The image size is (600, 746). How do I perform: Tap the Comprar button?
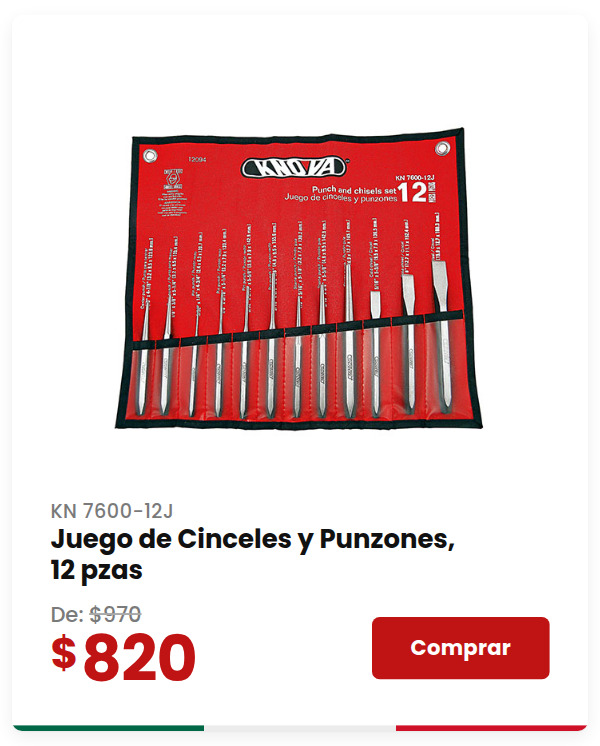[x=460, y=648]
